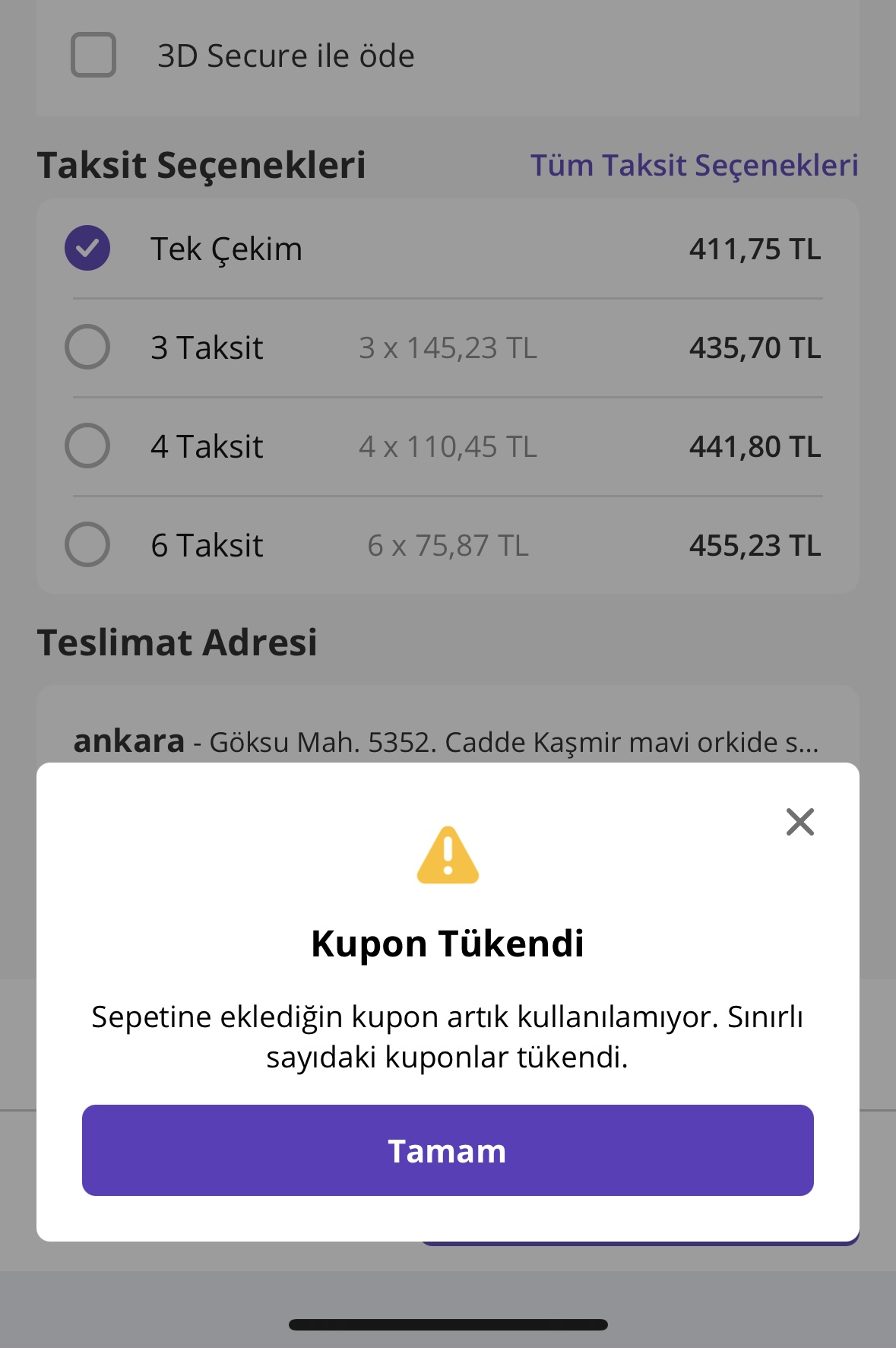Confirm the dialog with the Tamam button
The height and width of the screenshot is (1348, 896).
pos(448,1150)
